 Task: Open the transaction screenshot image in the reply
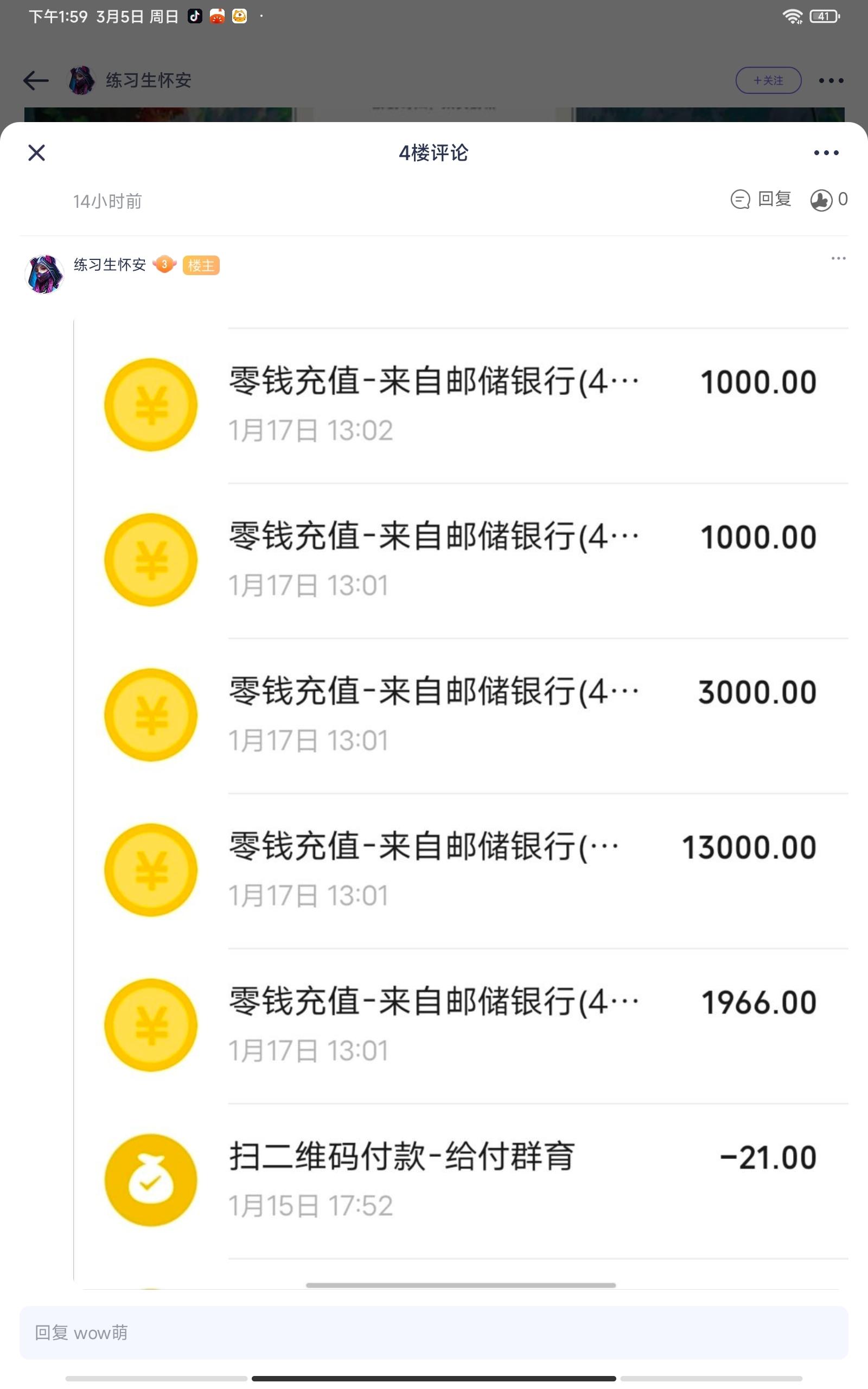tap(461, 804)
